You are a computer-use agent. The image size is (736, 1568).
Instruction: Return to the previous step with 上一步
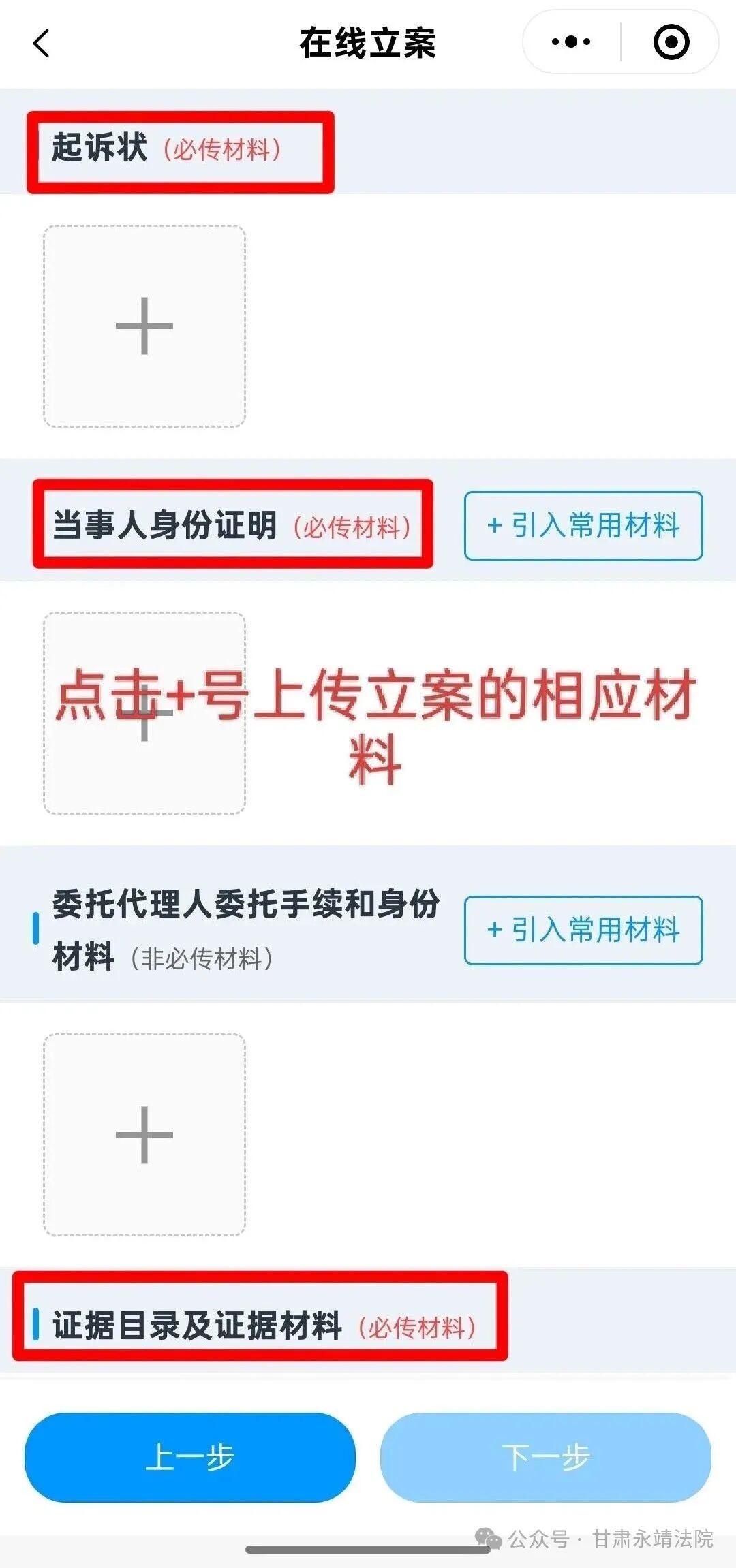click(190, 1458)
